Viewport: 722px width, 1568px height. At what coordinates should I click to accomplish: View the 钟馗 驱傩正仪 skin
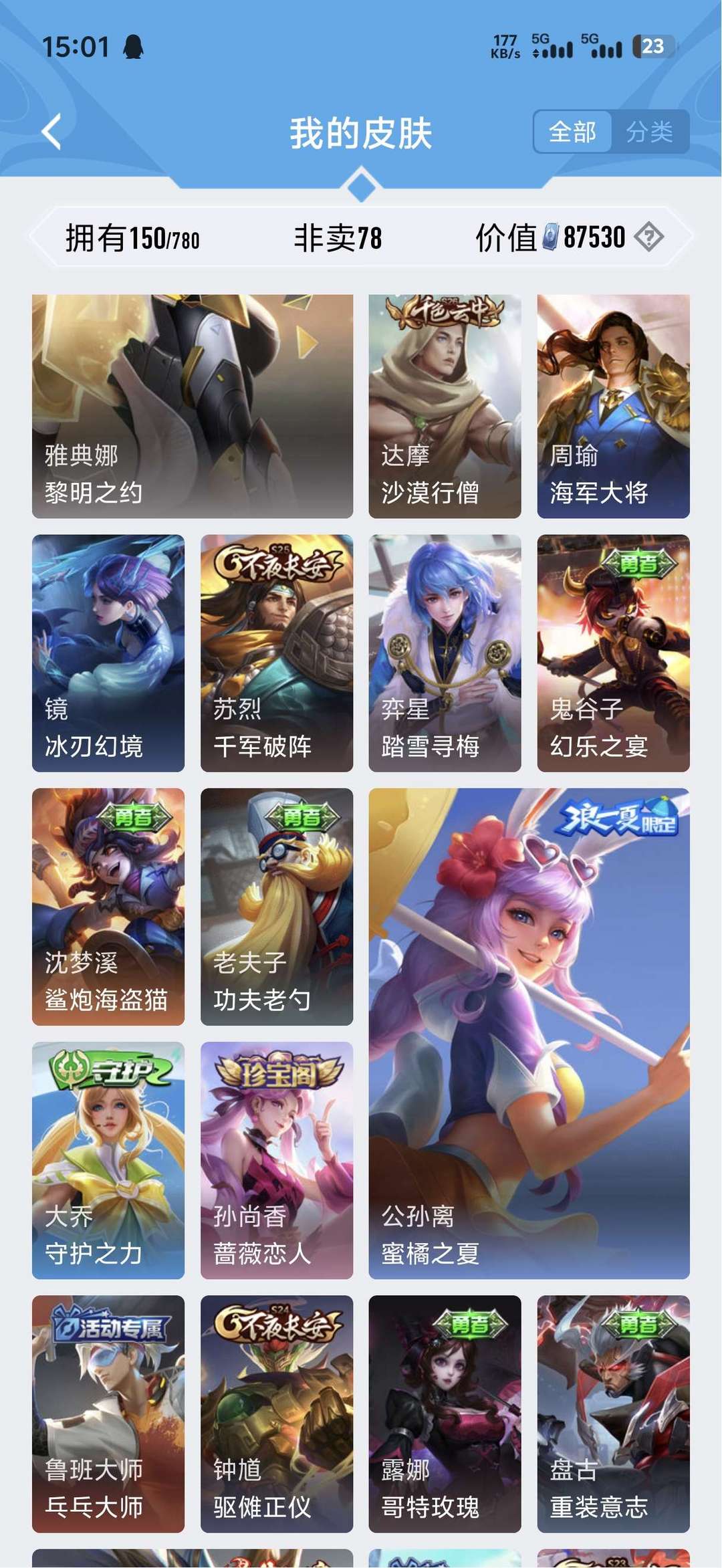tap(277, 1413)
